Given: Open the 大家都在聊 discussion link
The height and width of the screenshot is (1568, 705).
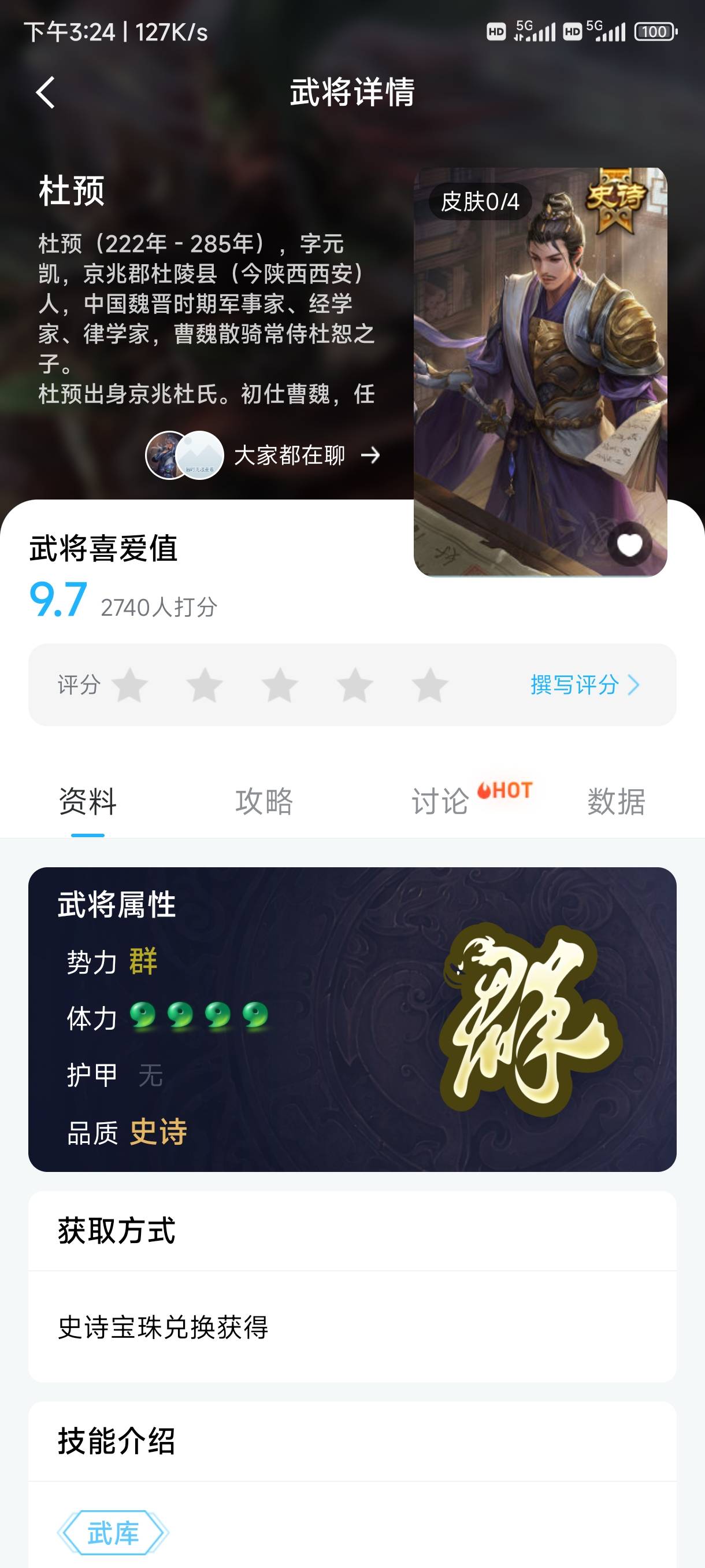Looking at the screenshot, I should click(x=290, y=455).
